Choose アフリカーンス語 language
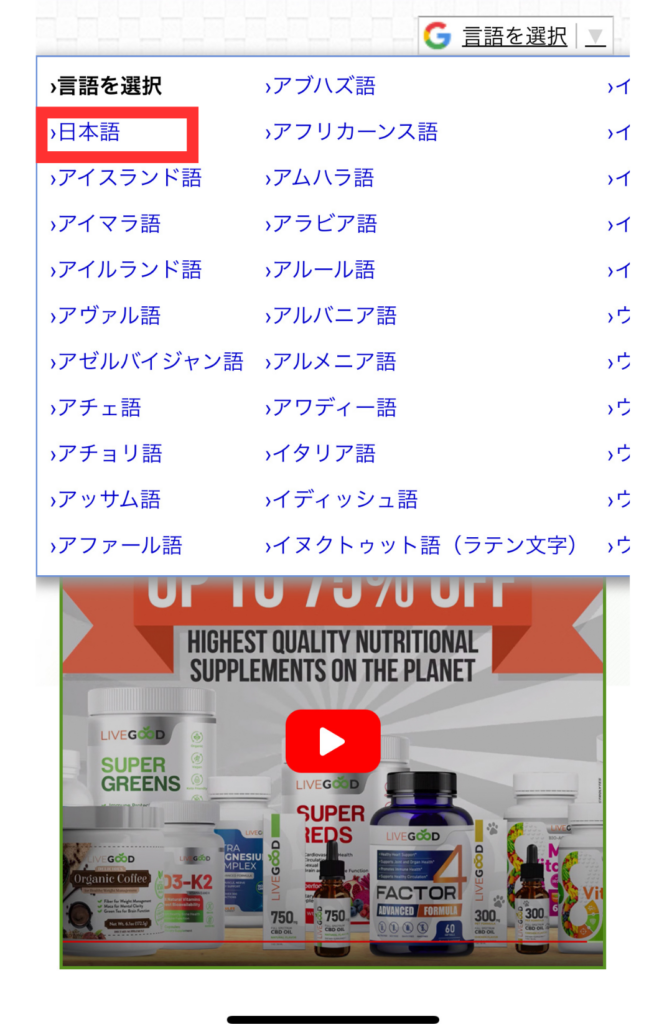This screenshot has width=672, height=1024. (354, 132)
